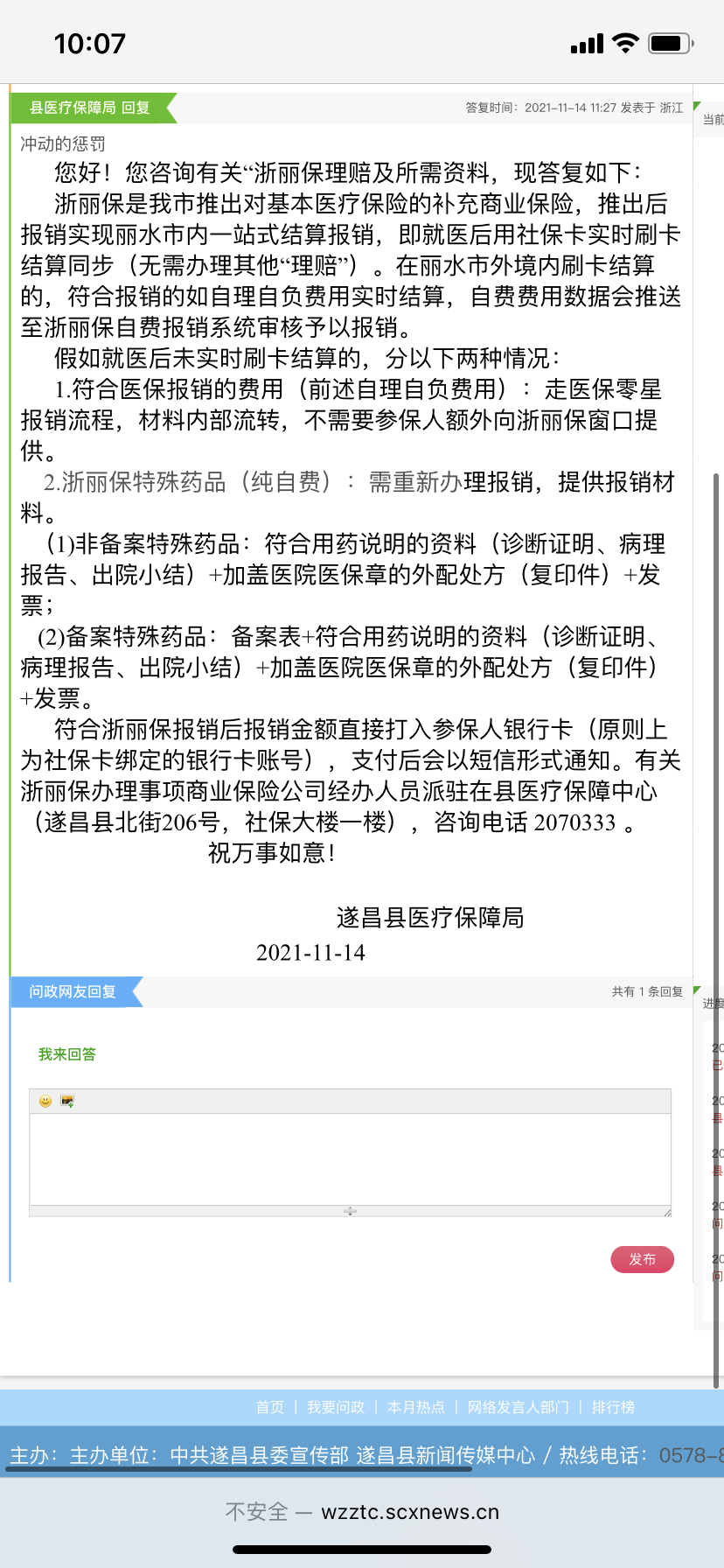Image resolution: width=724 pixels, height=1568 pixels.
Task: Open the emoji picker in editor
Action: coord(45,1101)
